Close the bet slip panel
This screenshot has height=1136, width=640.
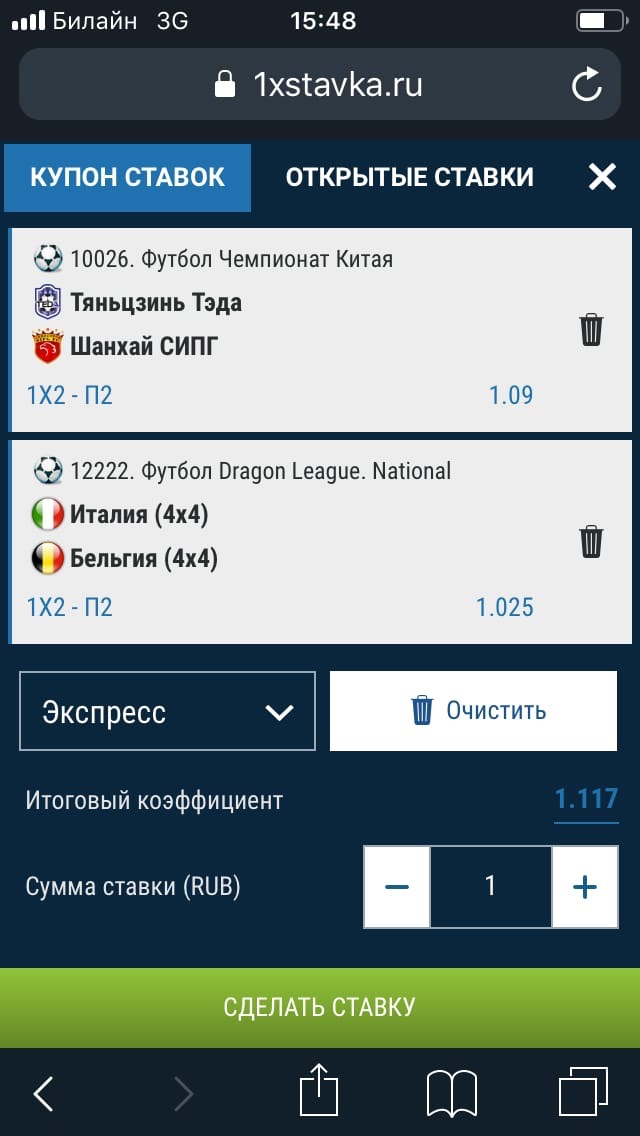(x=602, y=177)
